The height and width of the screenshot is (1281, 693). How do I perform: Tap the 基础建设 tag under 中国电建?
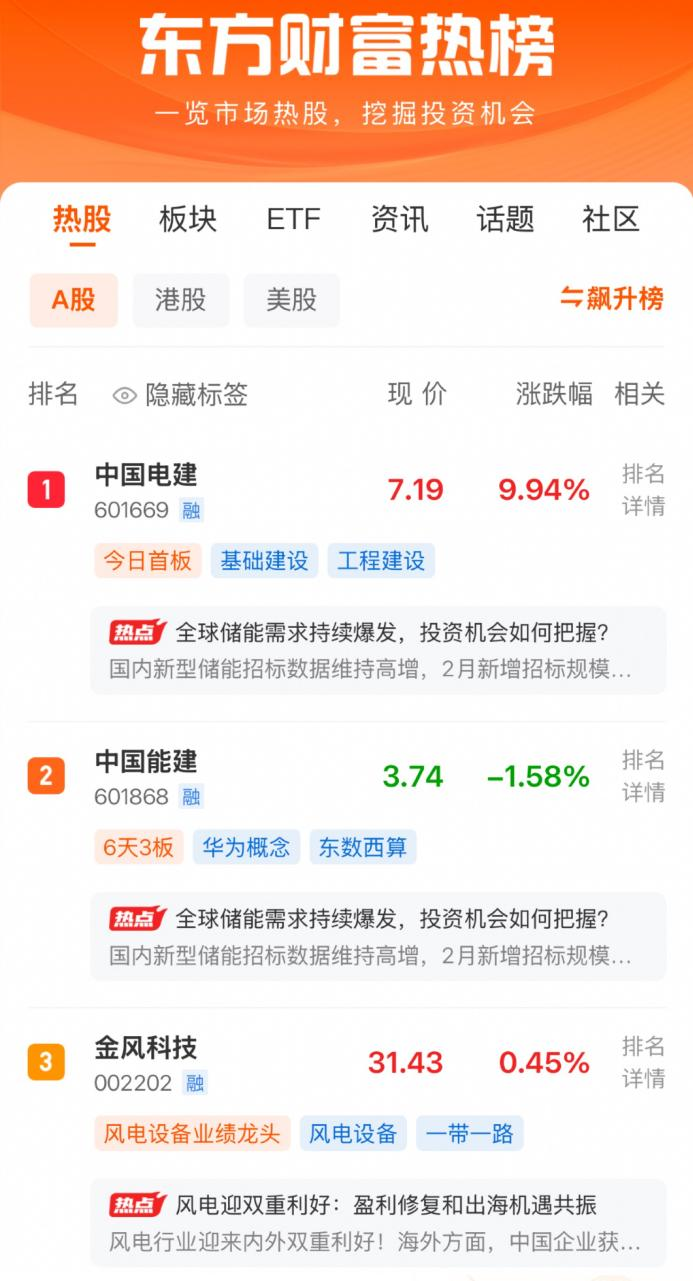[x=264, y=561]
